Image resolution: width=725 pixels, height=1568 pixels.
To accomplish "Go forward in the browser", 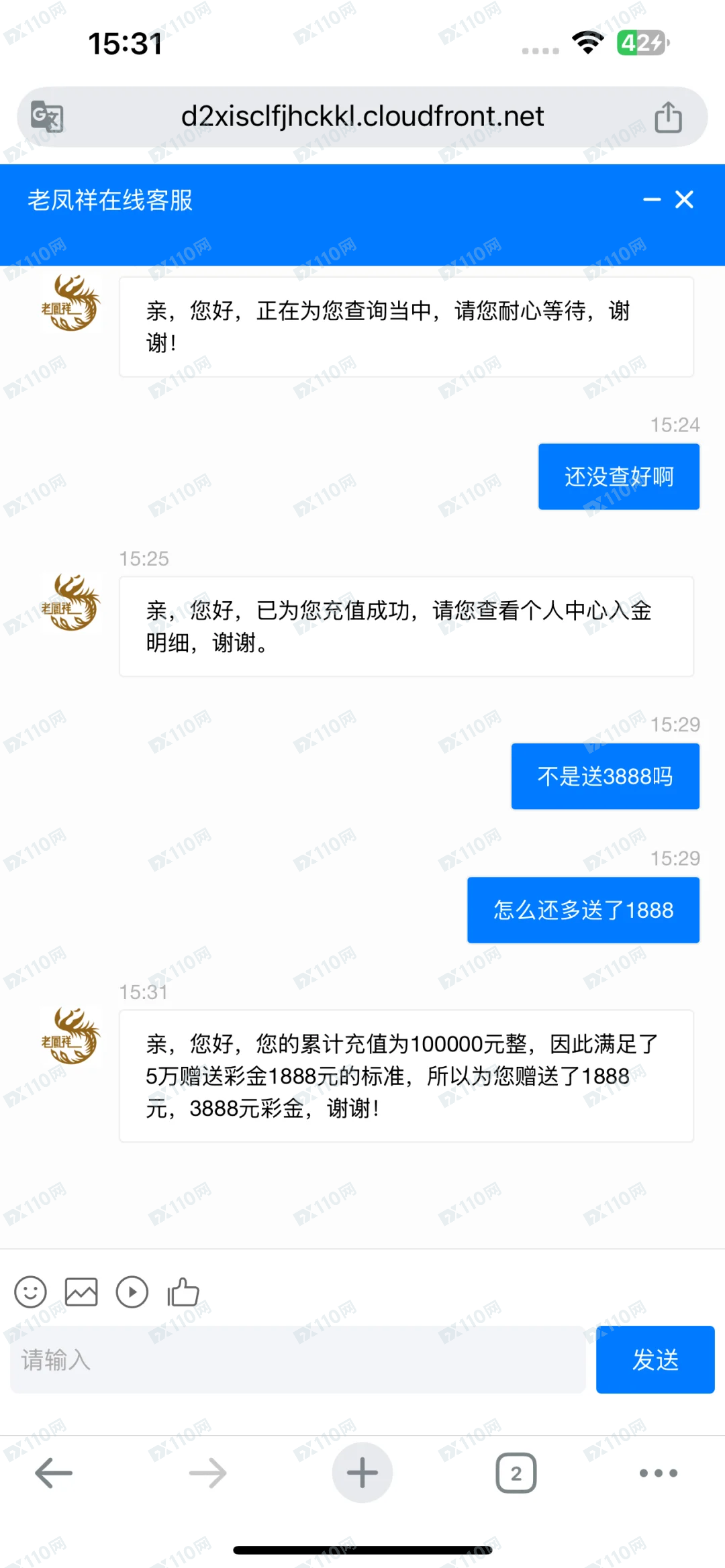I will click(207, 1473).
